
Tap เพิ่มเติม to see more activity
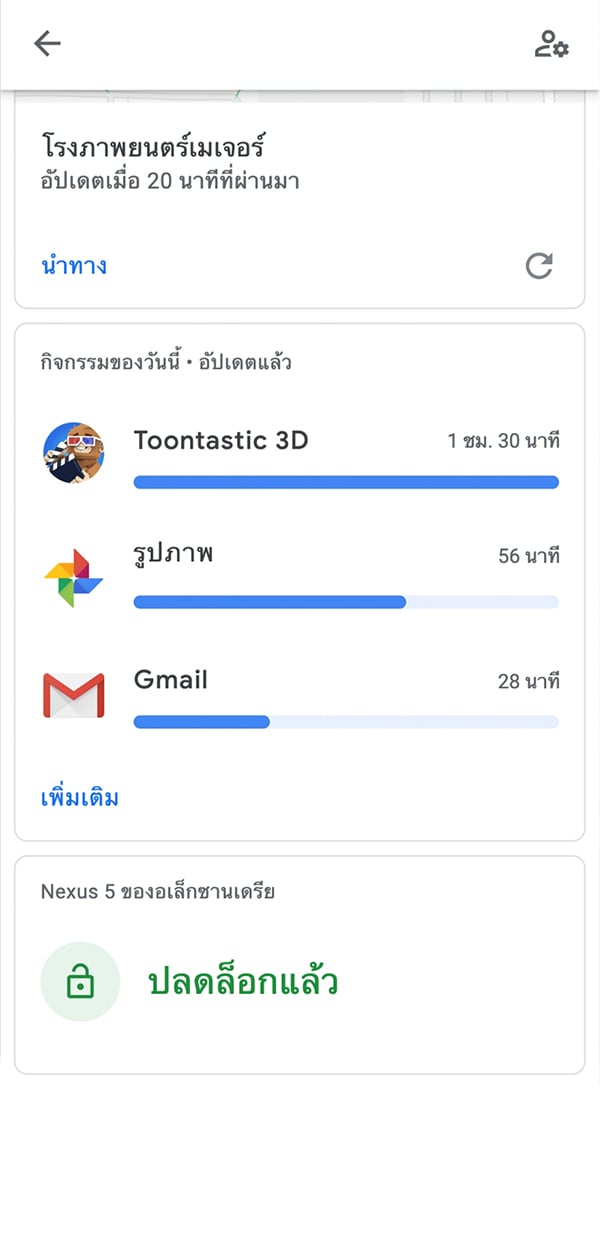[80, 798]
